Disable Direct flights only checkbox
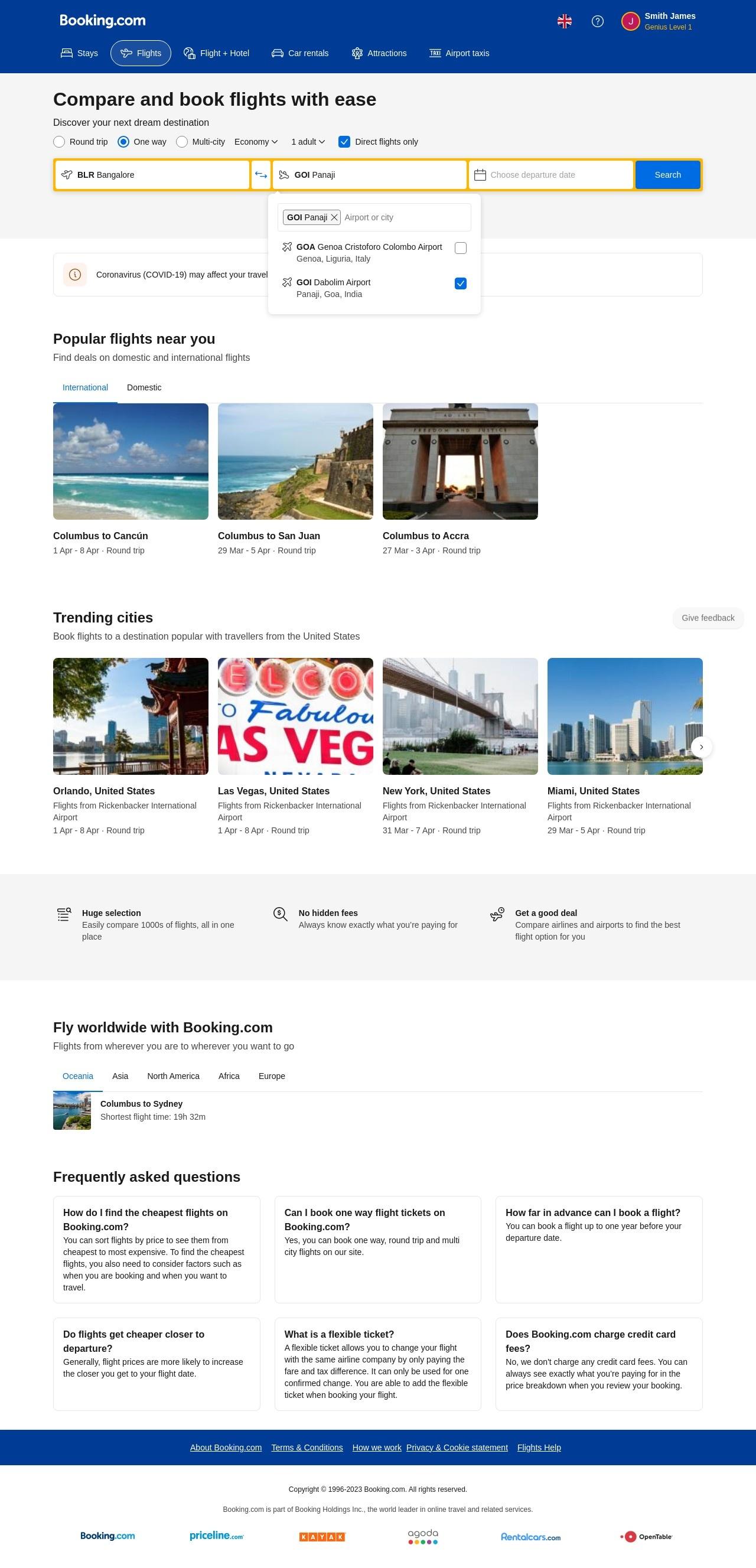The height and width of the screenshot is (1568, 756). [x=344, y=142]
